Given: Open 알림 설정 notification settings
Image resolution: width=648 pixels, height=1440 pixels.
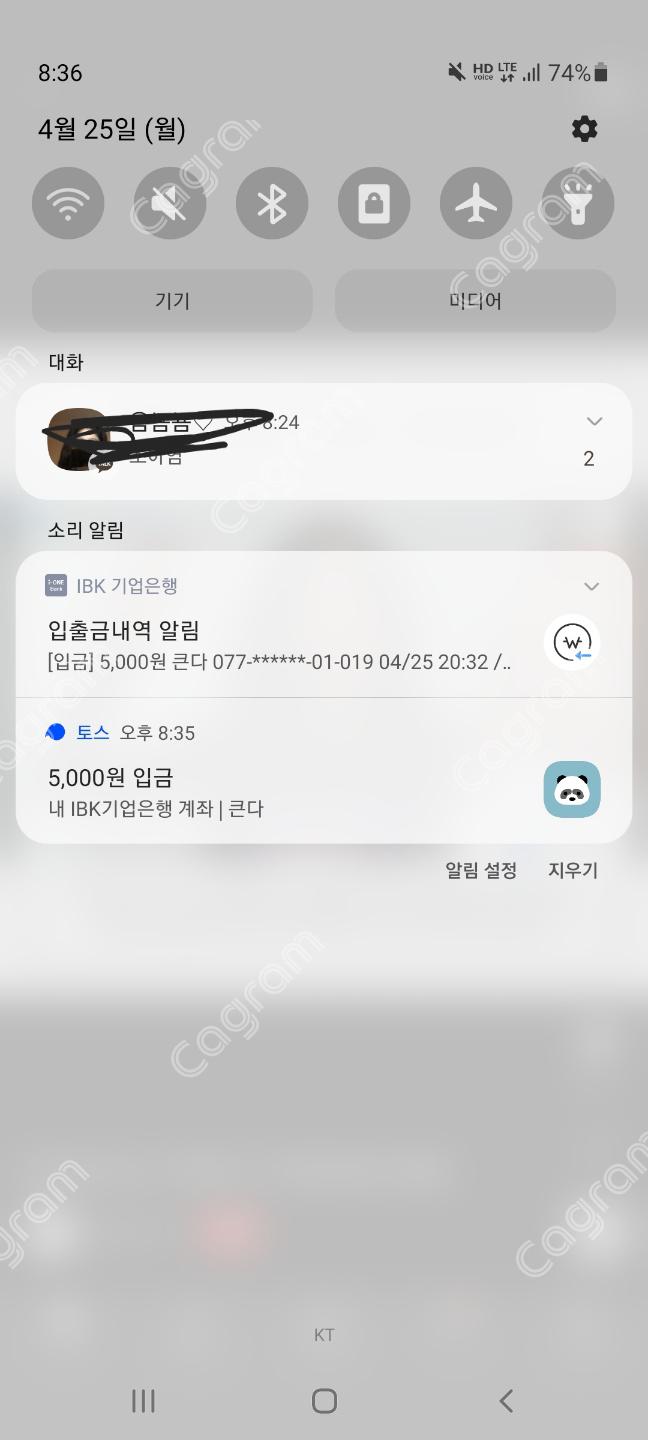Looking at the screenshot, I should (x=481, y=870).
